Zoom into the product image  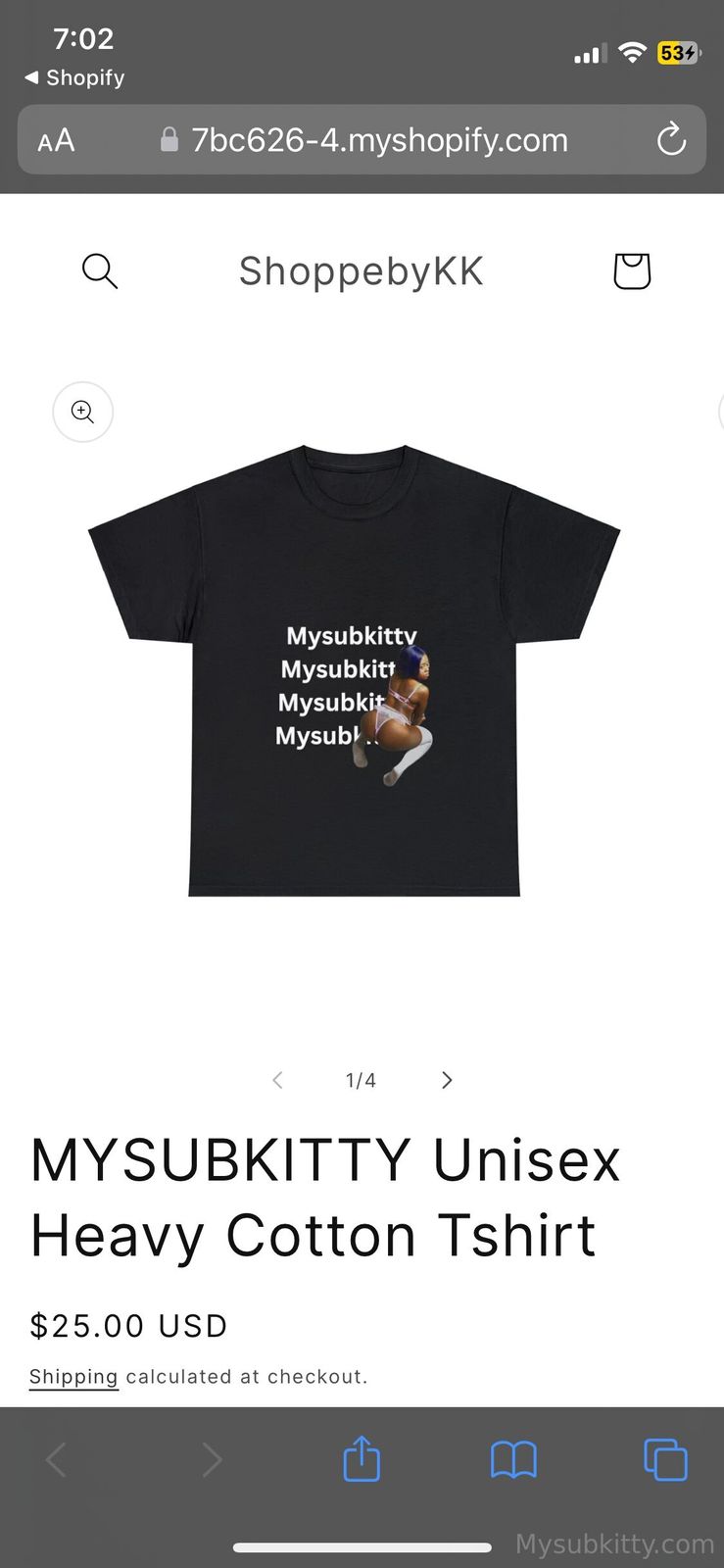point(83,412)
